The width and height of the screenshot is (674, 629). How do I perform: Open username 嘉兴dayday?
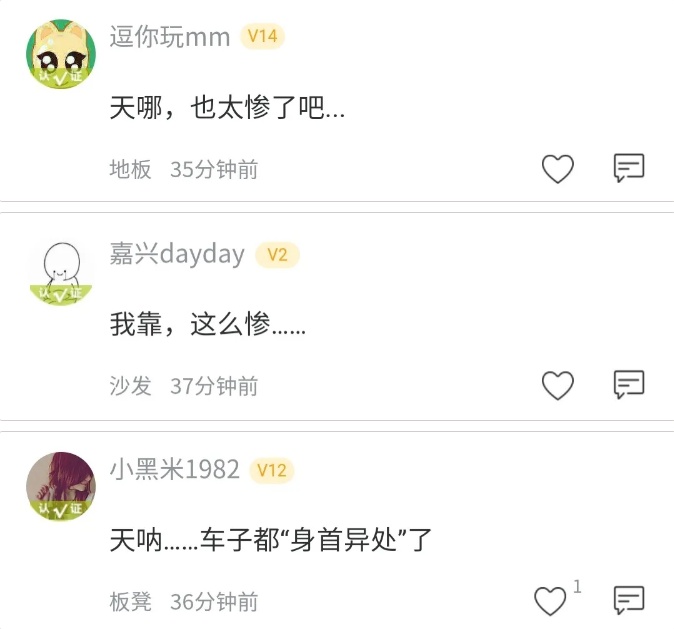coord(177,254)
